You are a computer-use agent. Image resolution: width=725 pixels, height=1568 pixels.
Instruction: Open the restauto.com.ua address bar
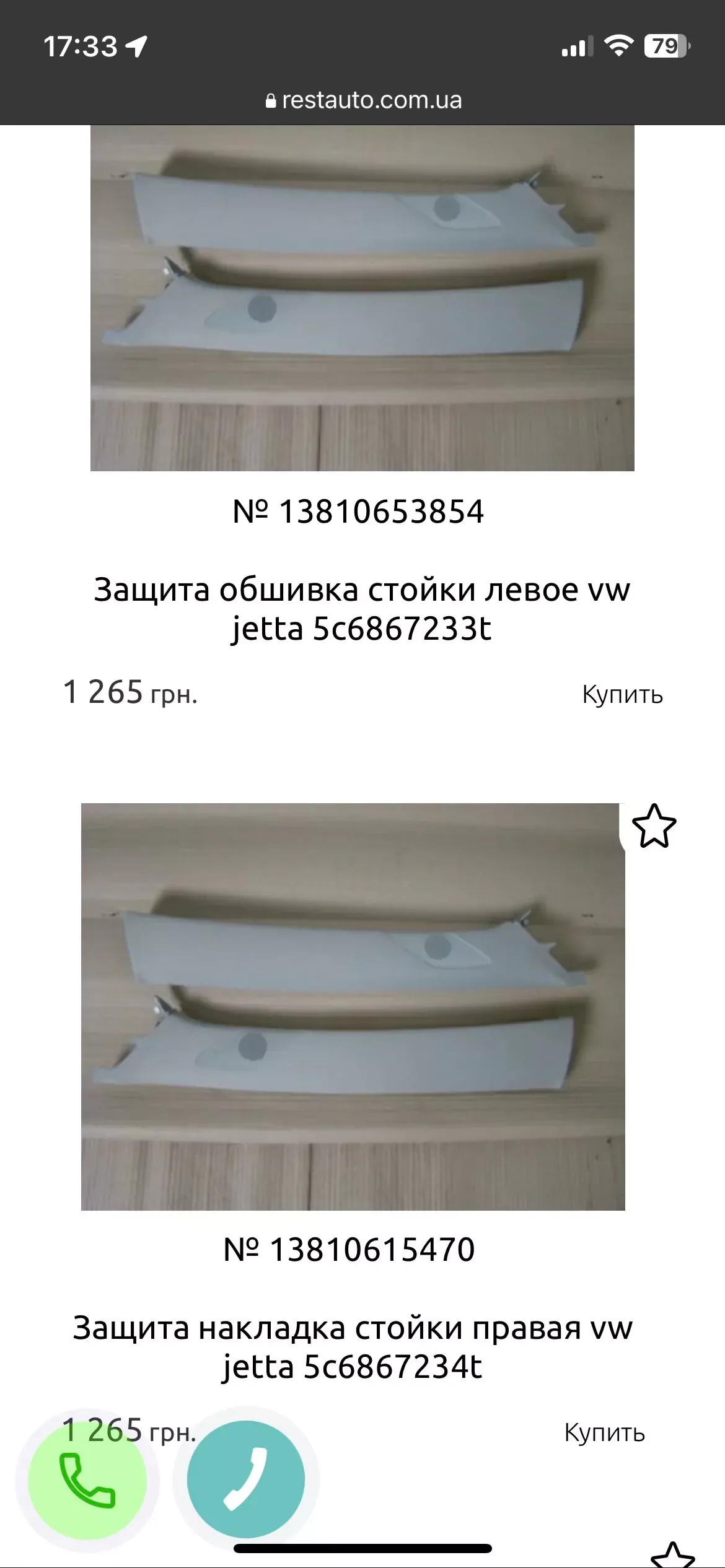(x=363, y=100)
